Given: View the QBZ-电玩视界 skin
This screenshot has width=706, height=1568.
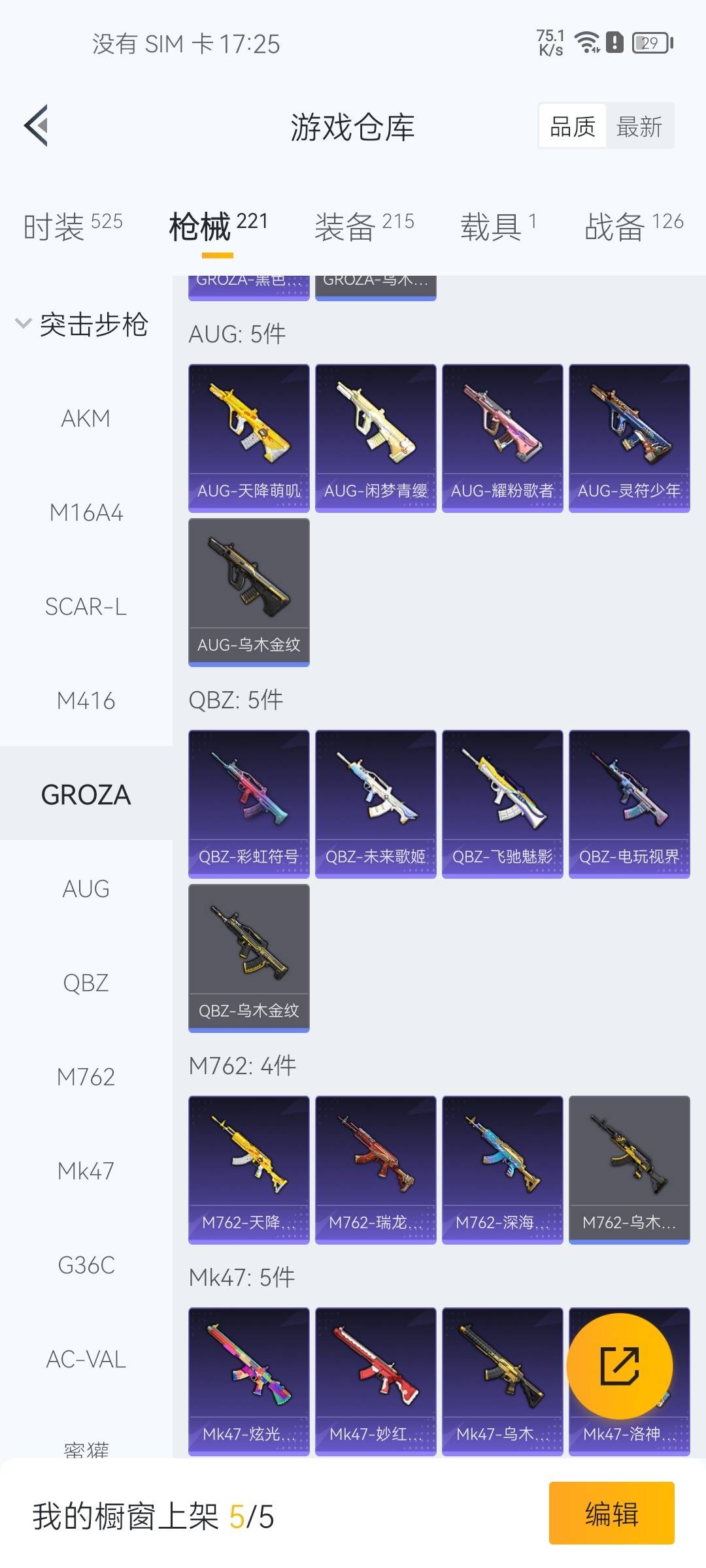Looking at the screenshot, I should click(629, 804).
